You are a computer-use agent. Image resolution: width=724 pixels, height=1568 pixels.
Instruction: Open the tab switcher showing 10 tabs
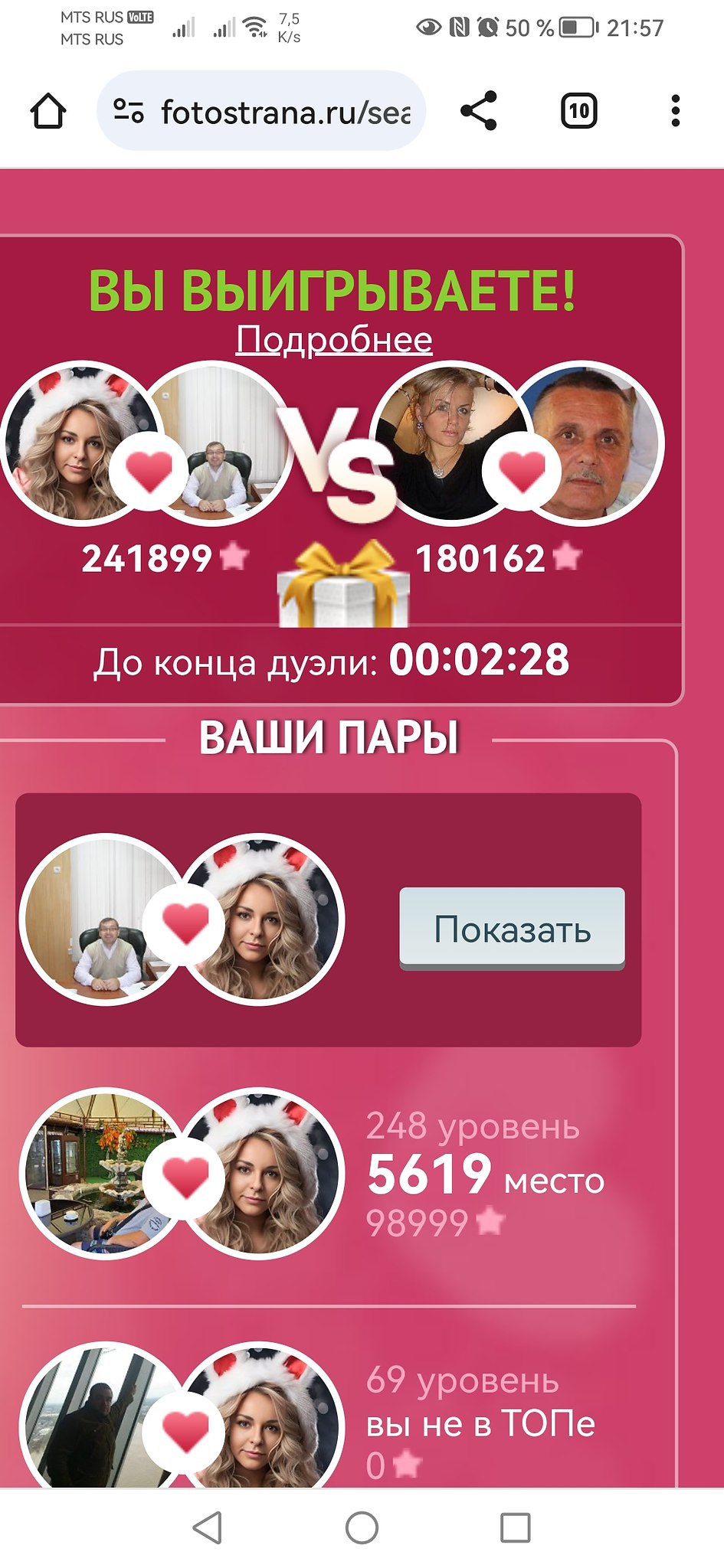coord(578,111)
